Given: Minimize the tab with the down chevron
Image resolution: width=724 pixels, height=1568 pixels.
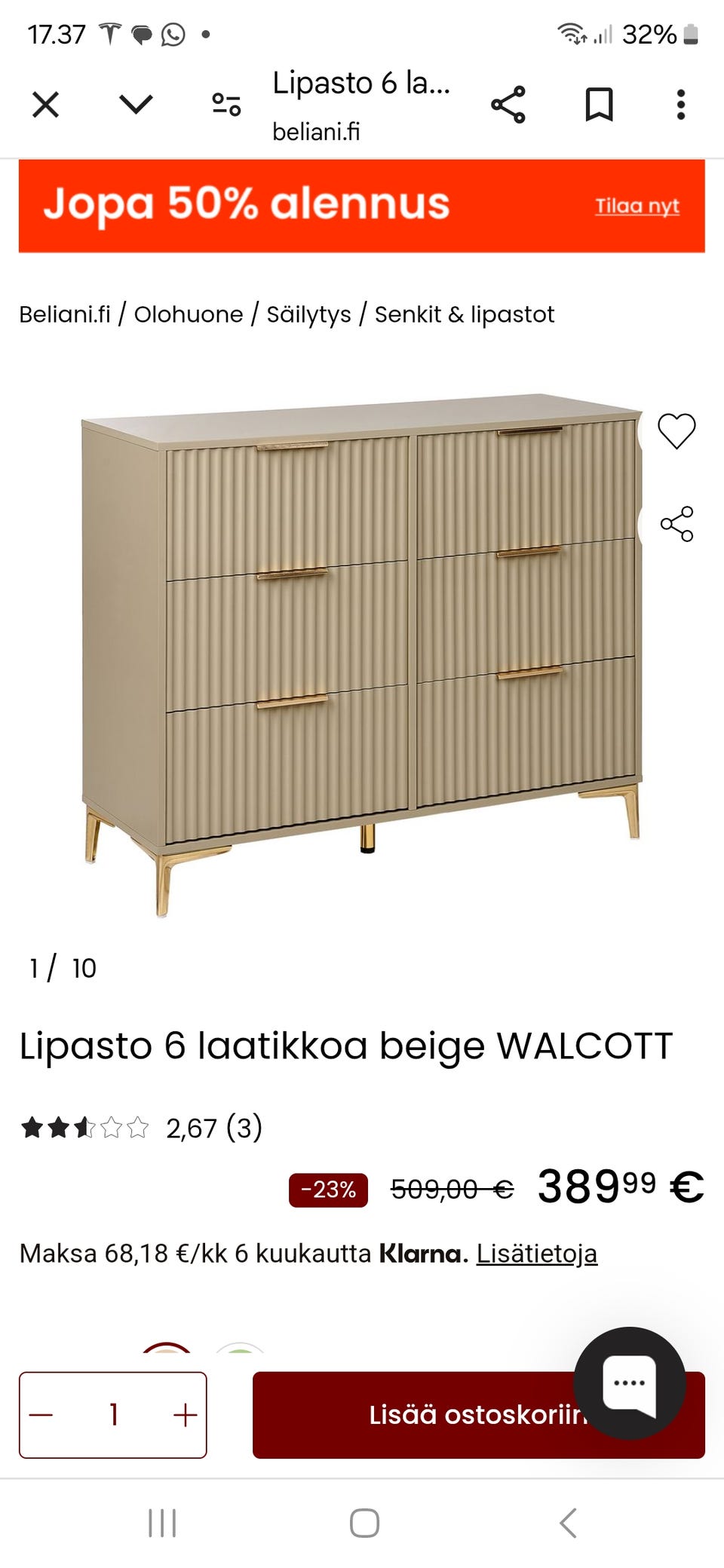Looking at the screenshot, I should pos(136,105).
